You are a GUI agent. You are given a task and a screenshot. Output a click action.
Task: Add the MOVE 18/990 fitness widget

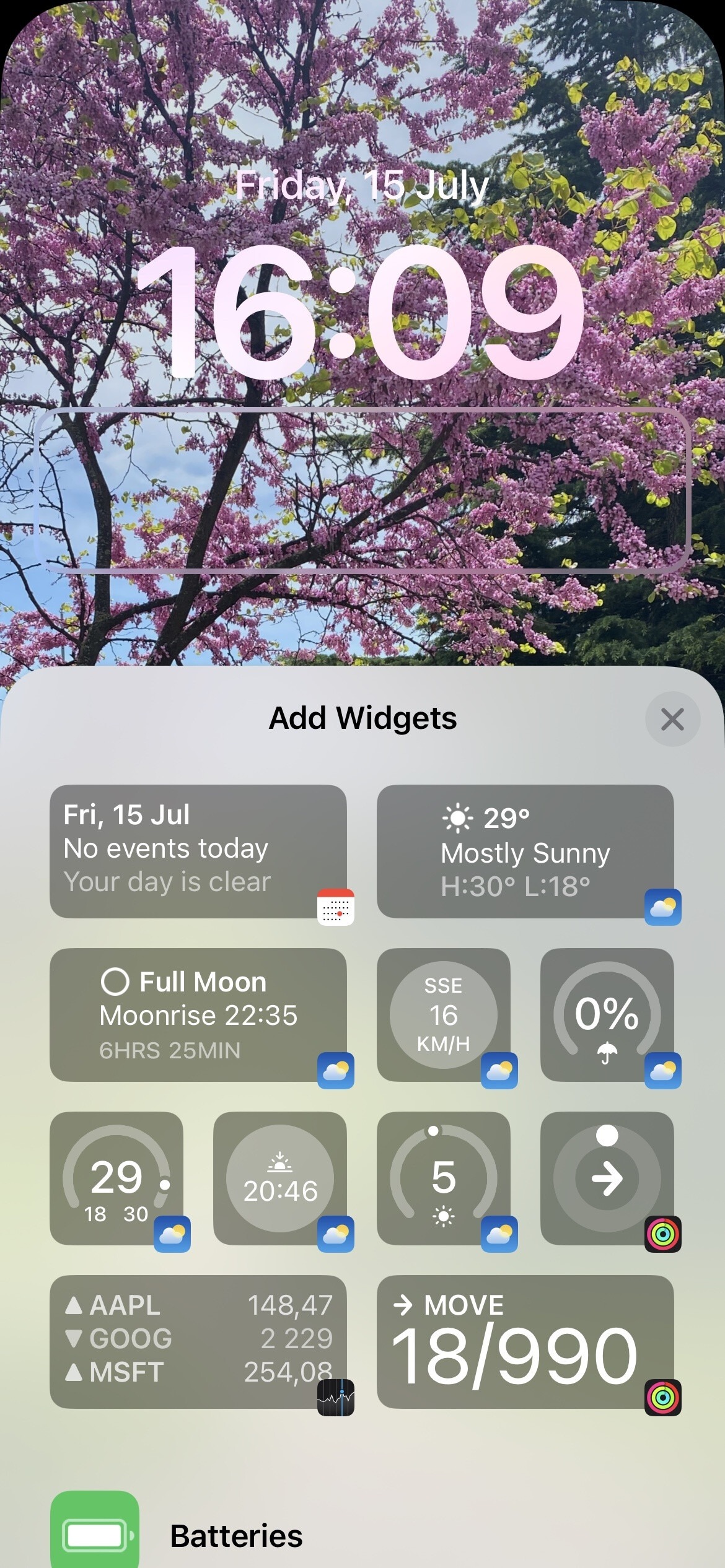(525, 1341)
